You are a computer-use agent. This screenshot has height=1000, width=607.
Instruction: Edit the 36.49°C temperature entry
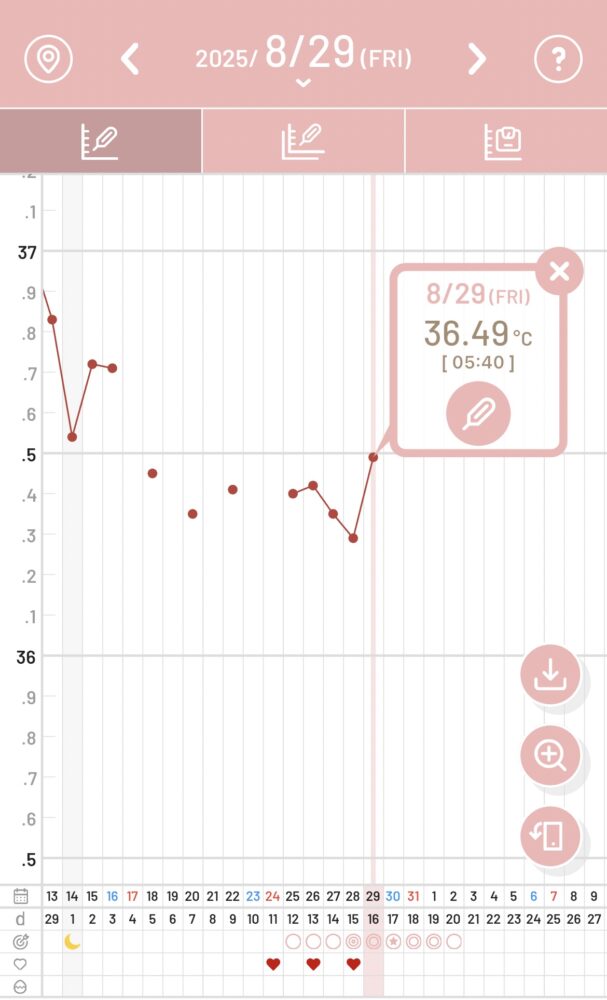coord(478,413)
